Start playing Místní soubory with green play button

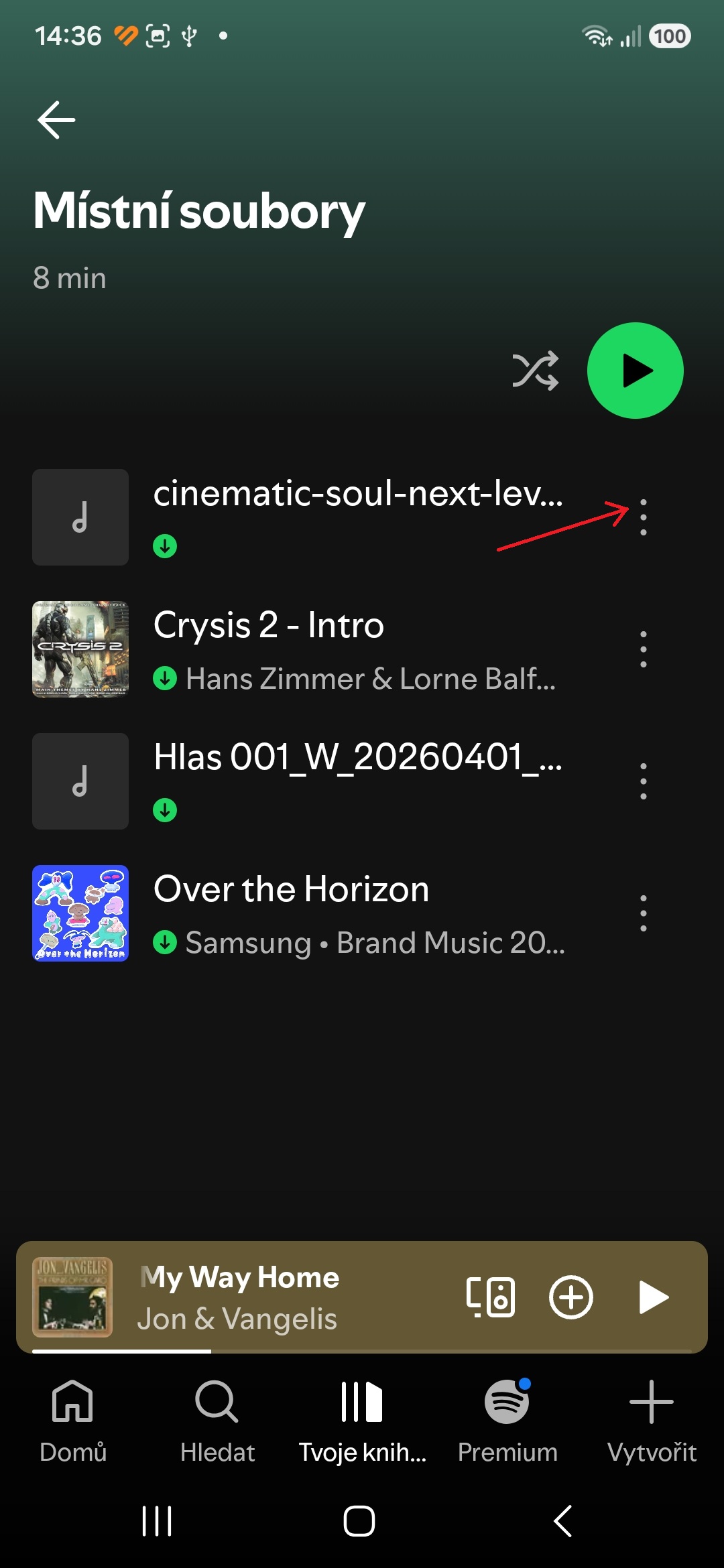tap(636, 371)
